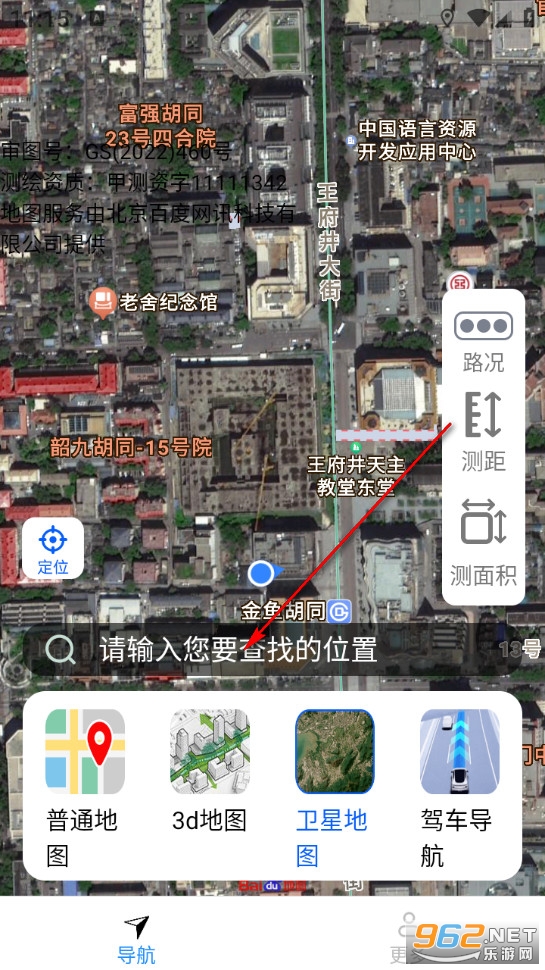Tap the 定位 location button
Viewport: 545px width, 970px height.
click(x=53, y=548)
